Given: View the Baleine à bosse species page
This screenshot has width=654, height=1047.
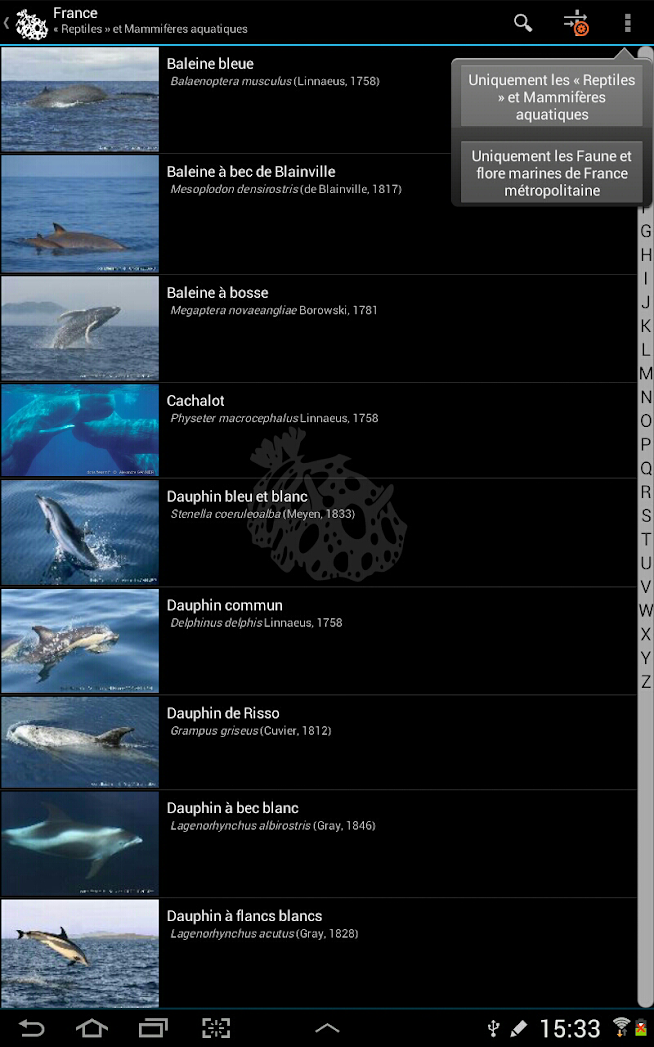Looking at the screenshot, I should click(x=318, y=329).
